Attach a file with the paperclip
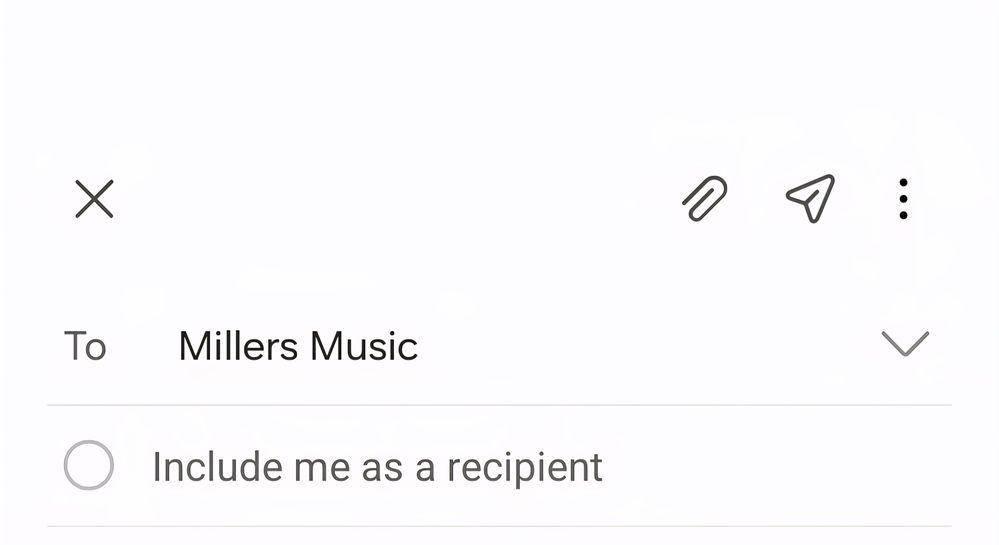 (x=705, y=198)
